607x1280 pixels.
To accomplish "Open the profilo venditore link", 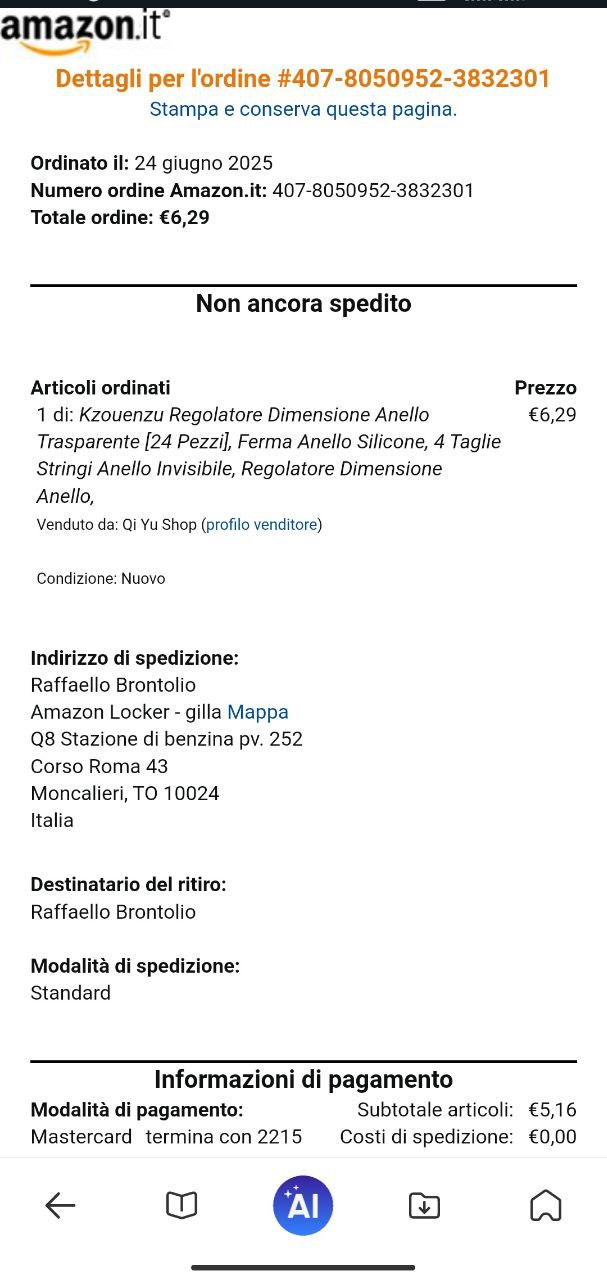I will 262,524.
